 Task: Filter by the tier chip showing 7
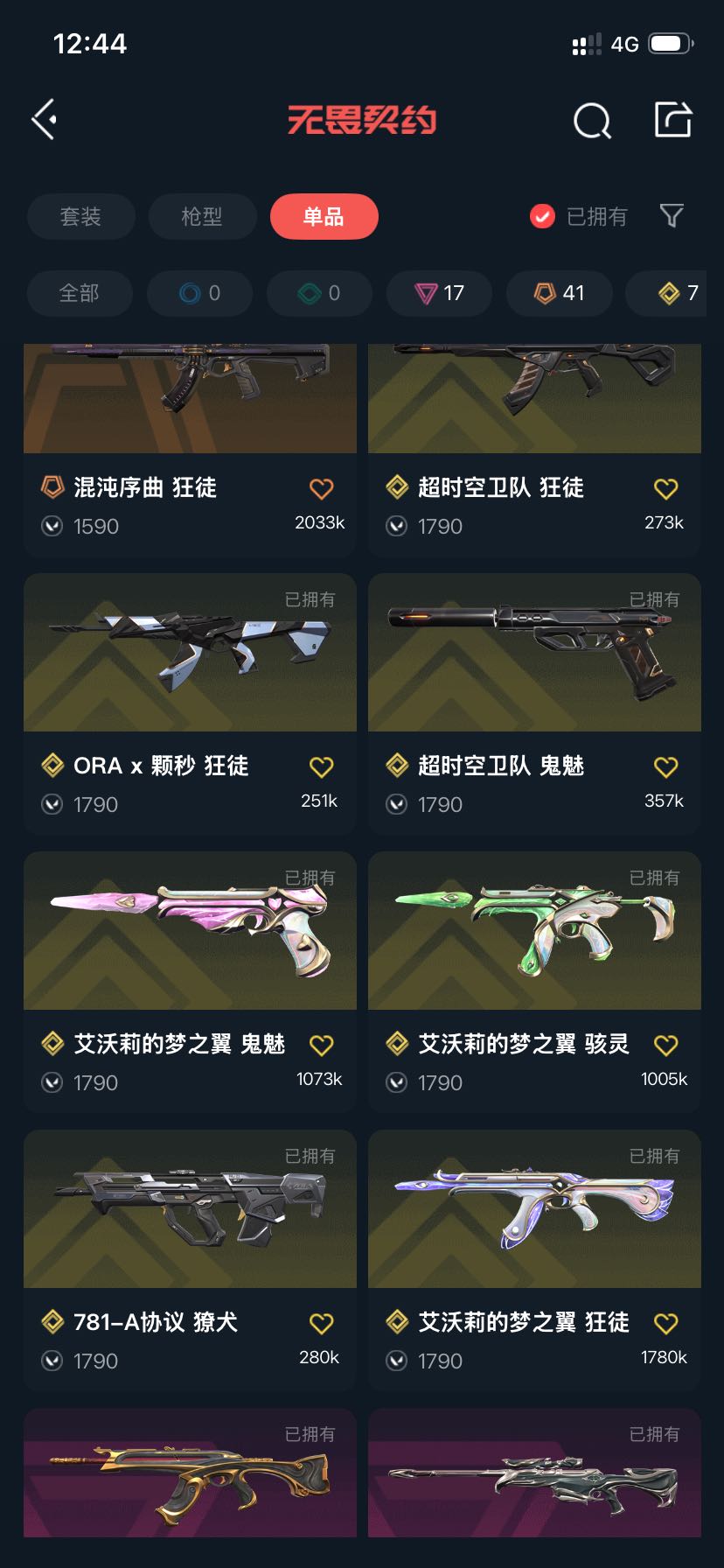pyautogui.click(x=678, y=293)
